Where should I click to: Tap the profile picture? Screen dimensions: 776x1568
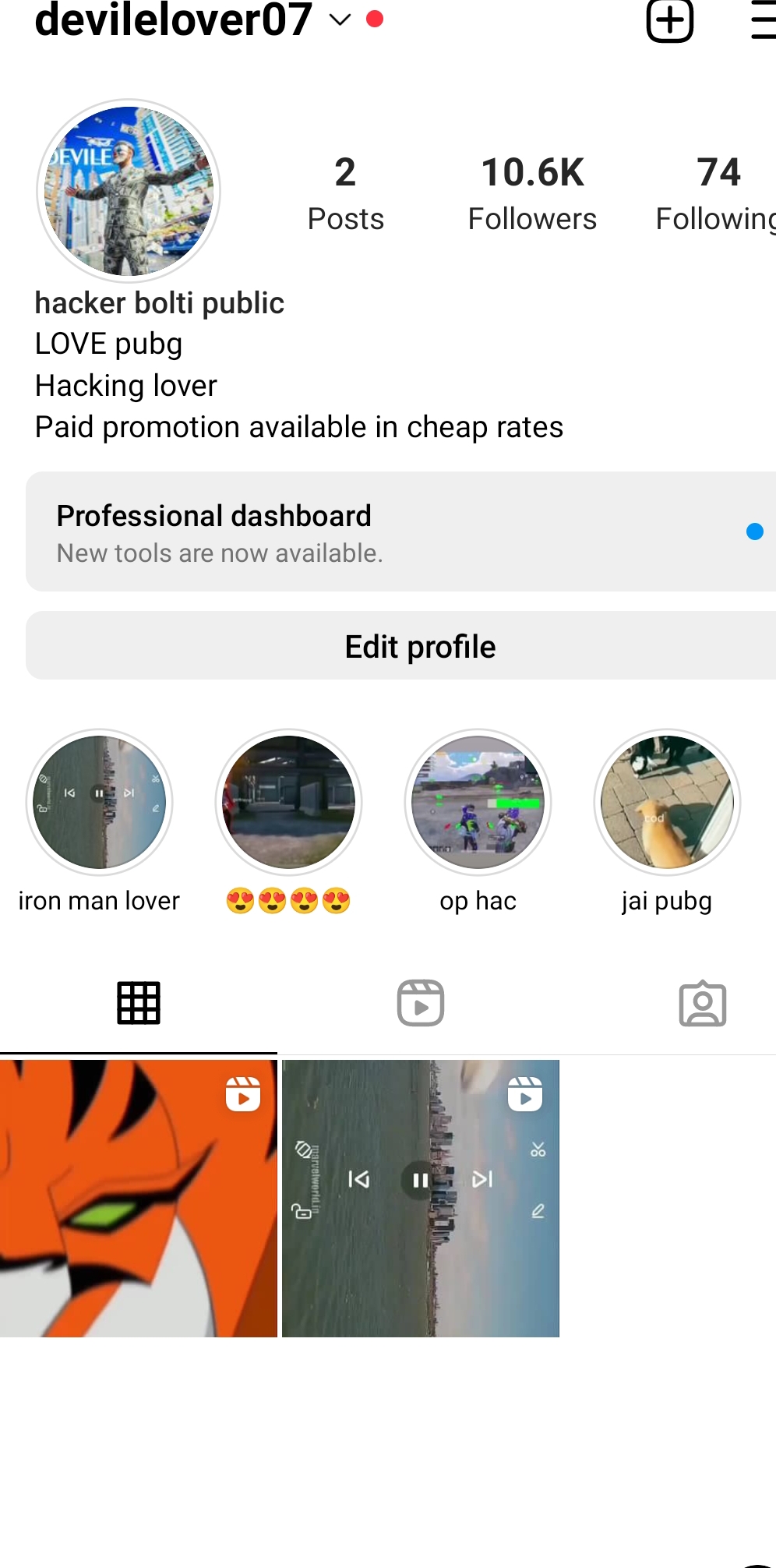tap(129, 190)
